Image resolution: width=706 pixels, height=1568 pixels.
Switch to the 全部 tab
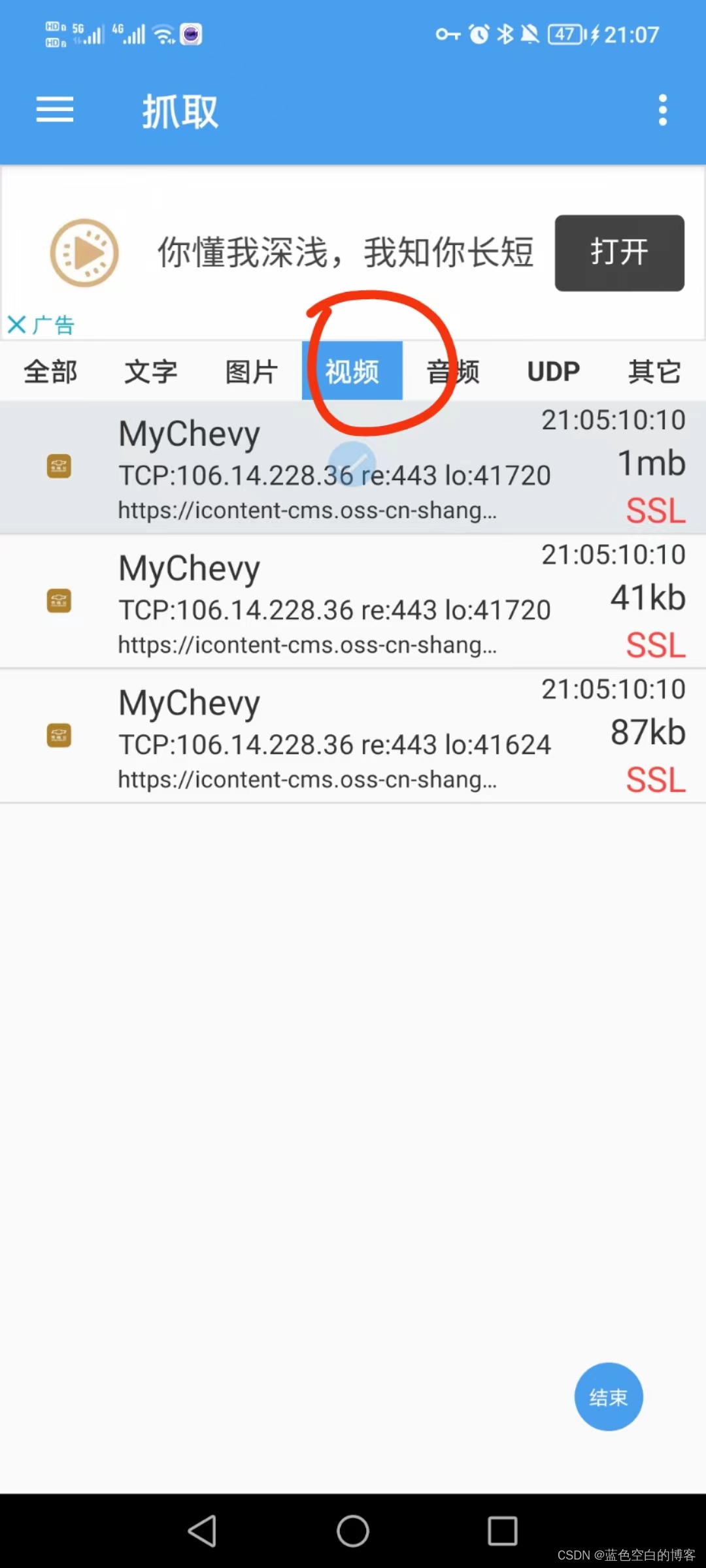pos(50,371)
